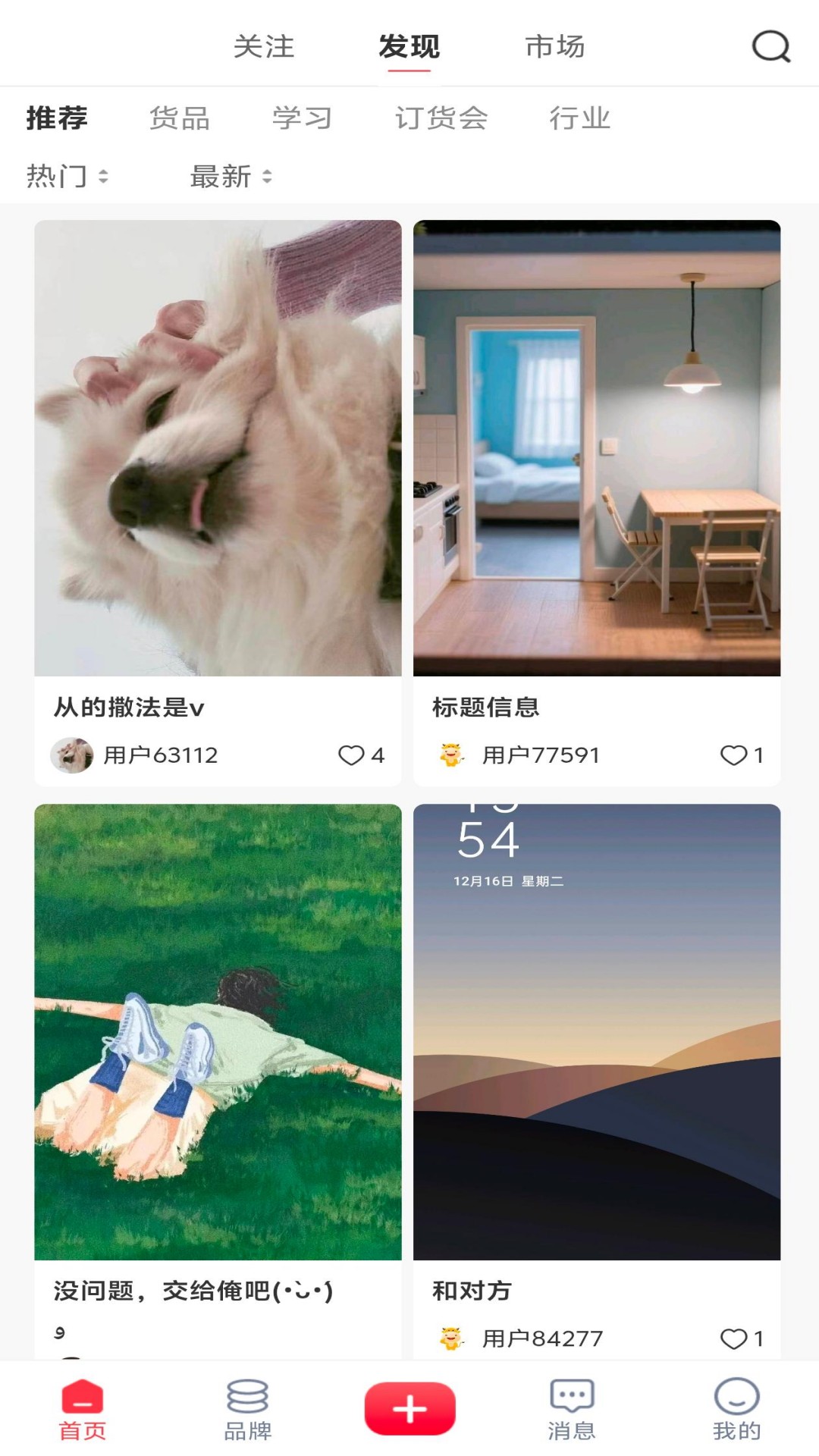Like the post titled 标题信息 via heart icon

click(x=733, y=755)
